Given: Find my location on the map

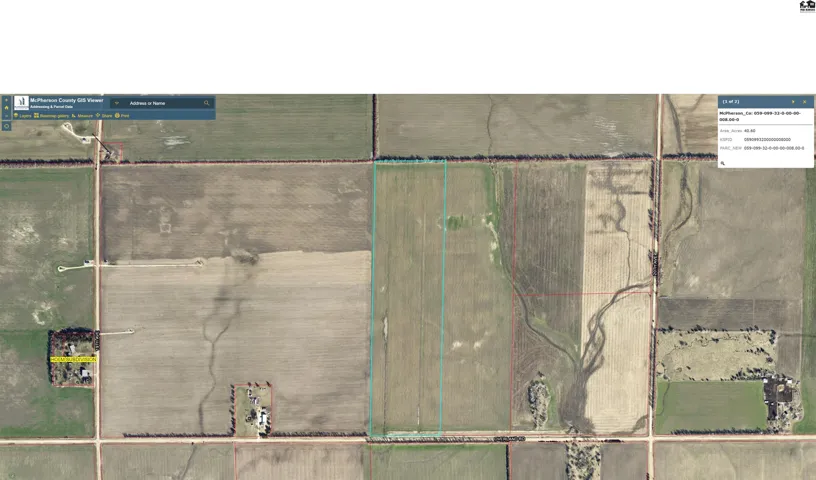Looking at the screenshot, I should 6,126.
